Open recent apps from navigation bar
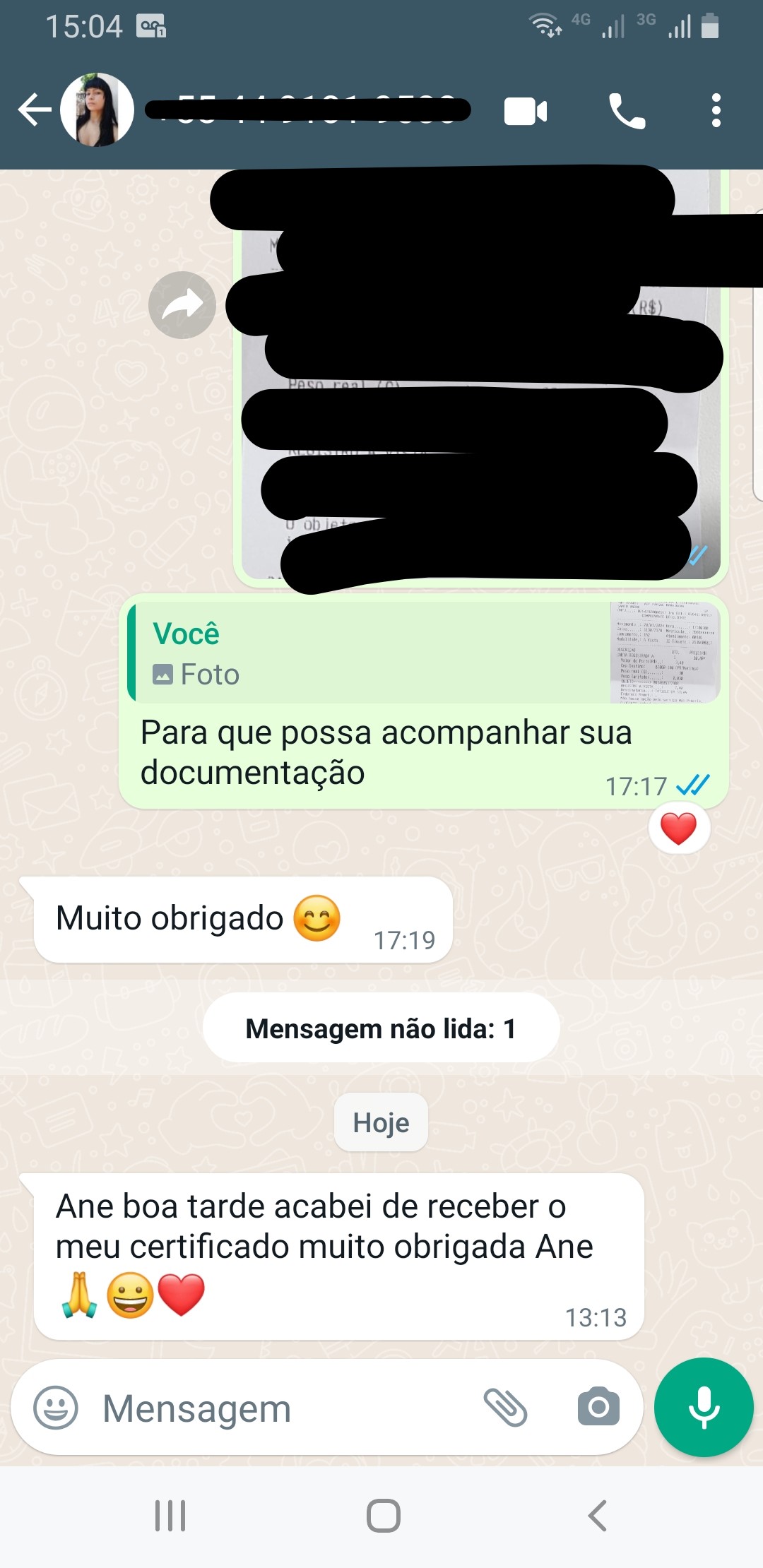This screenshot has height=1568, width=763. tap(170, 1516)
